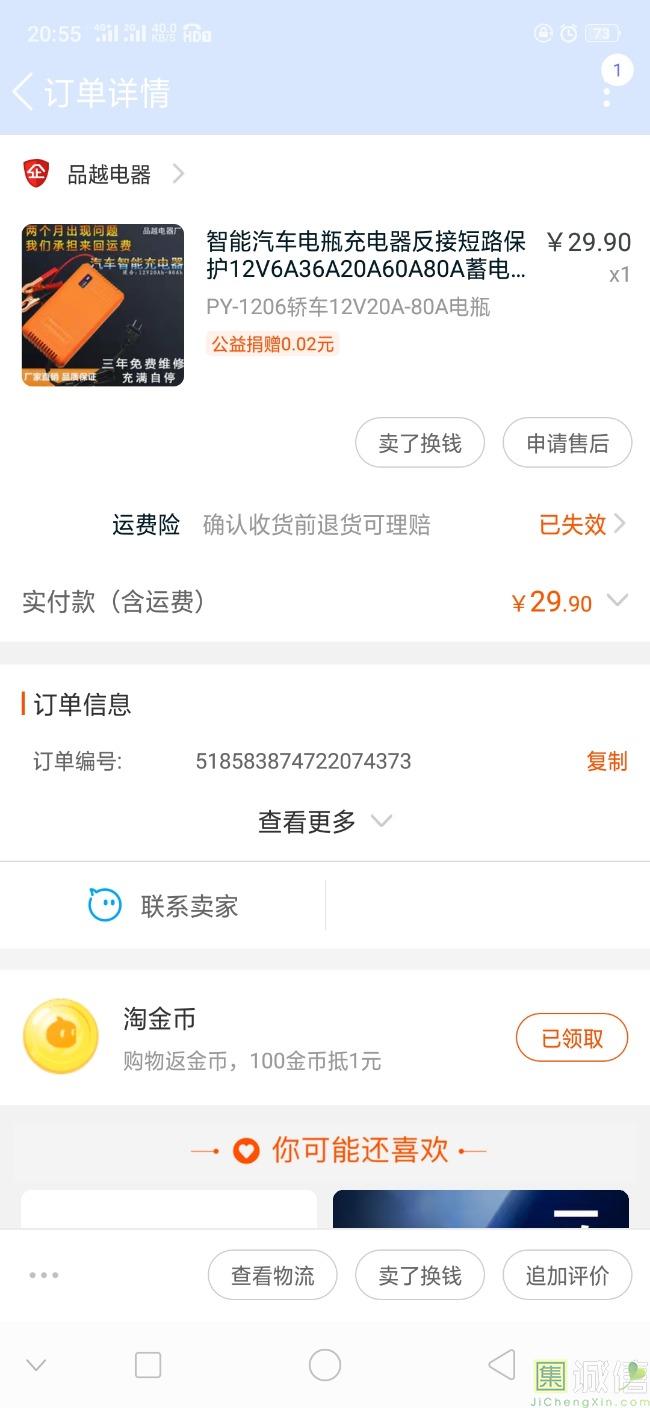Open the 运费险 expired status row
This screenshot has height=1408, width=650.
[x=582, y=524]
